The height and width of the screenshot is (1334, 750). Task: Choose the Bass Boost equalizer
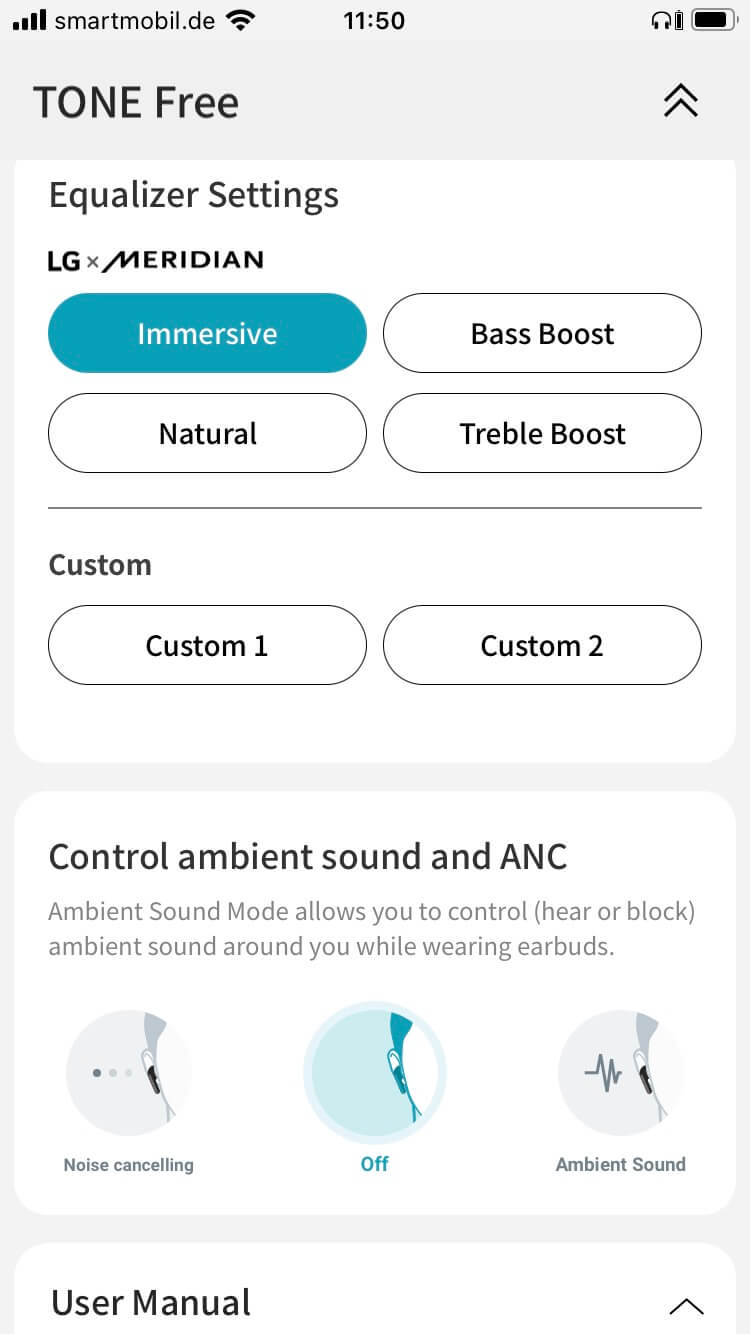point(542,333)
